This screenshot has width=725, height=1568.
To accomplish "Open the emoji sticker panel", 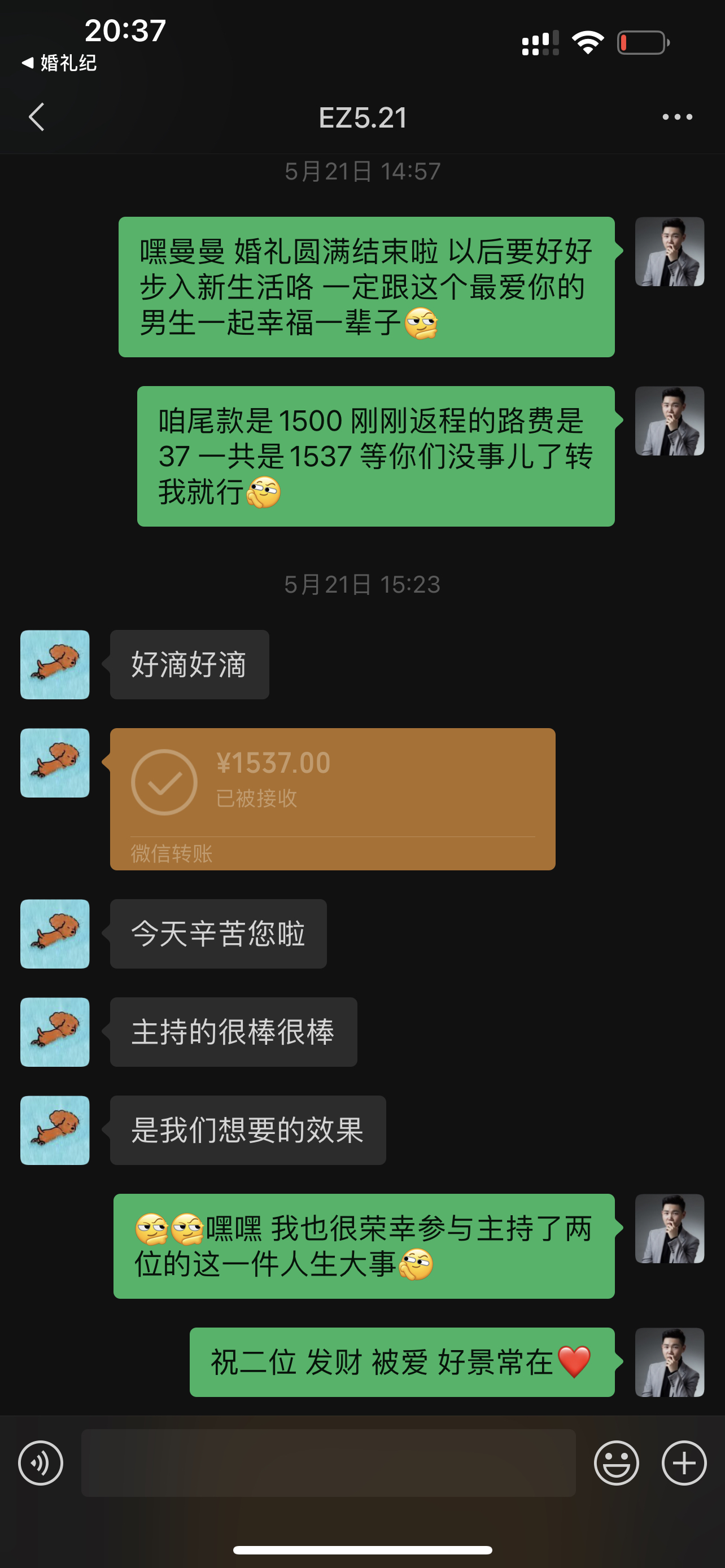I will [616, 1462].
